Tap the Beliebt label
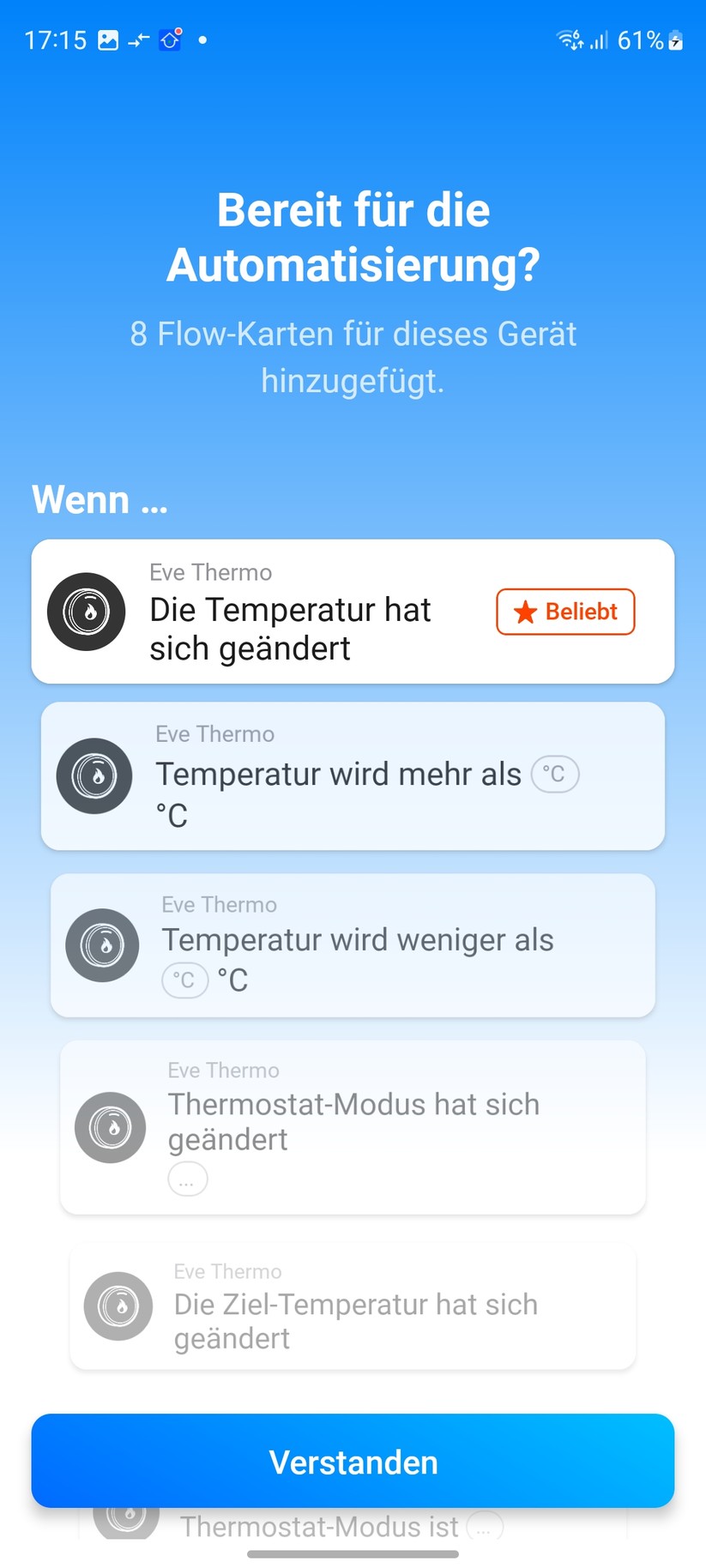706x1568 pixels. tap(581, 612)
